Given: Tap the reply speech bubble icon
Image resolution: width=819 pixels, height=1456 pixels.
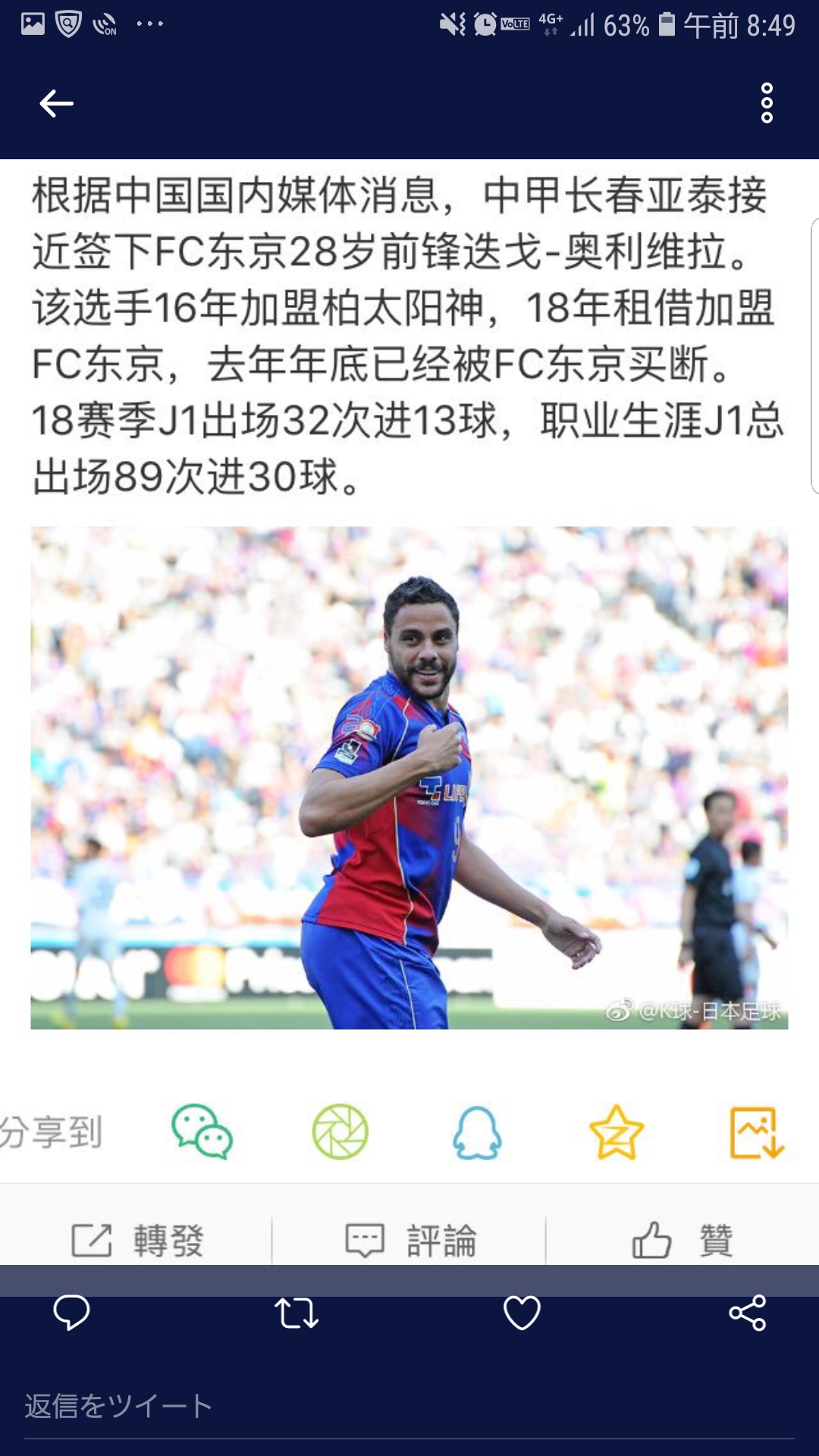Looking at the screenshot, I should (71, 1313).
